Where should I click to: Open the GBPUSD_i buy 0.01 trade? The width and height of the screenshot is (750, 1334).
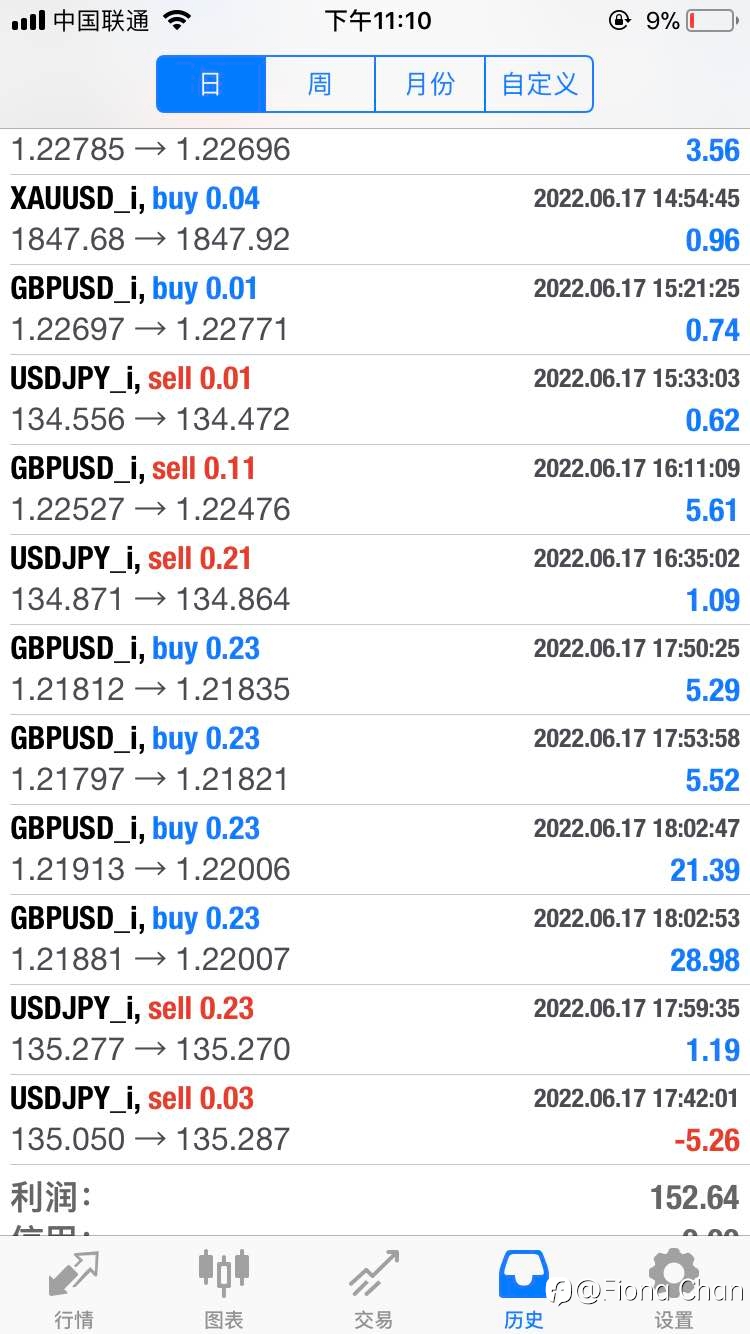[375, 310]
